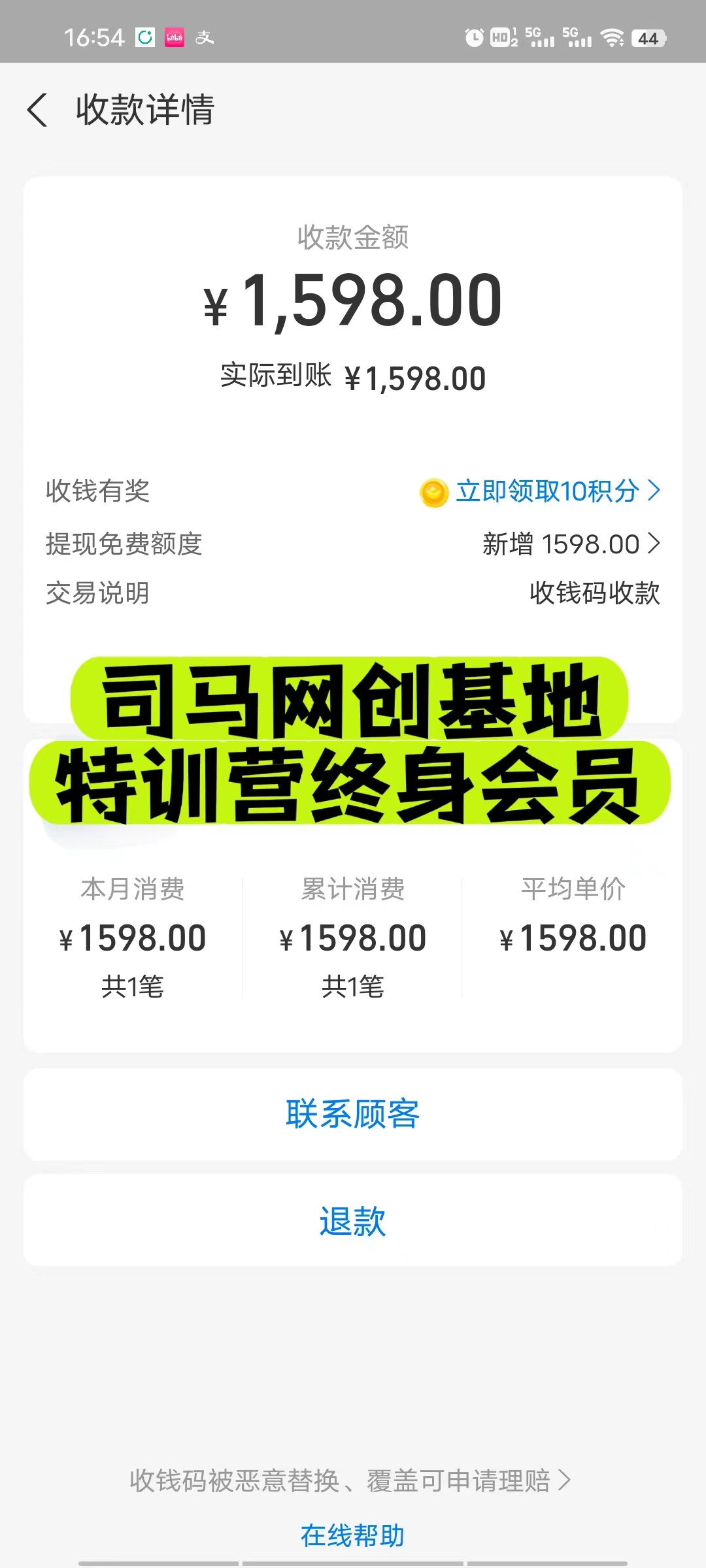Tap the 联系顾客 (contact customer) button

pyautogui.click(x=353, y=1115)
